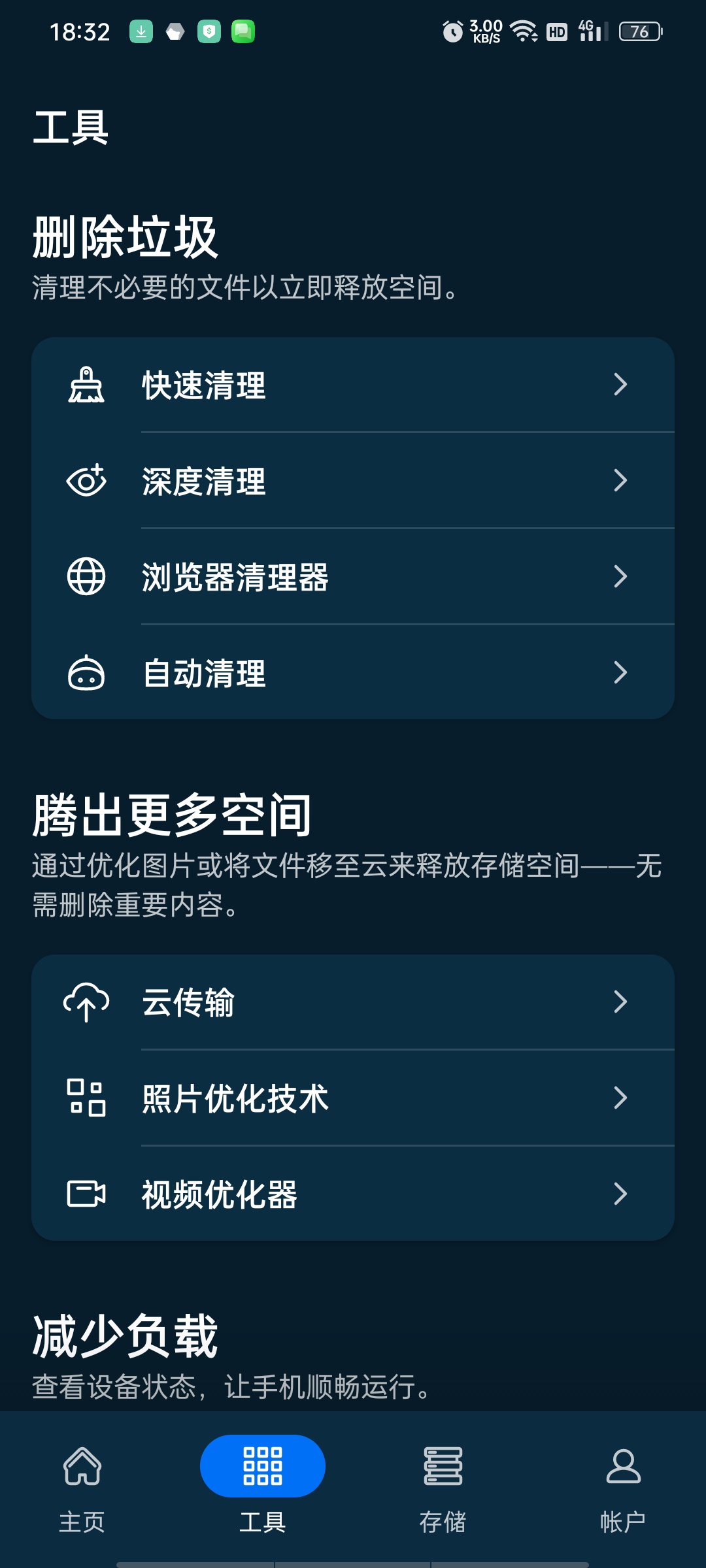The image size is (706, 1568).
Task: Open 照片优化技术 photo optimizer
Action: pyautogui.click(x=353, y=1098)
